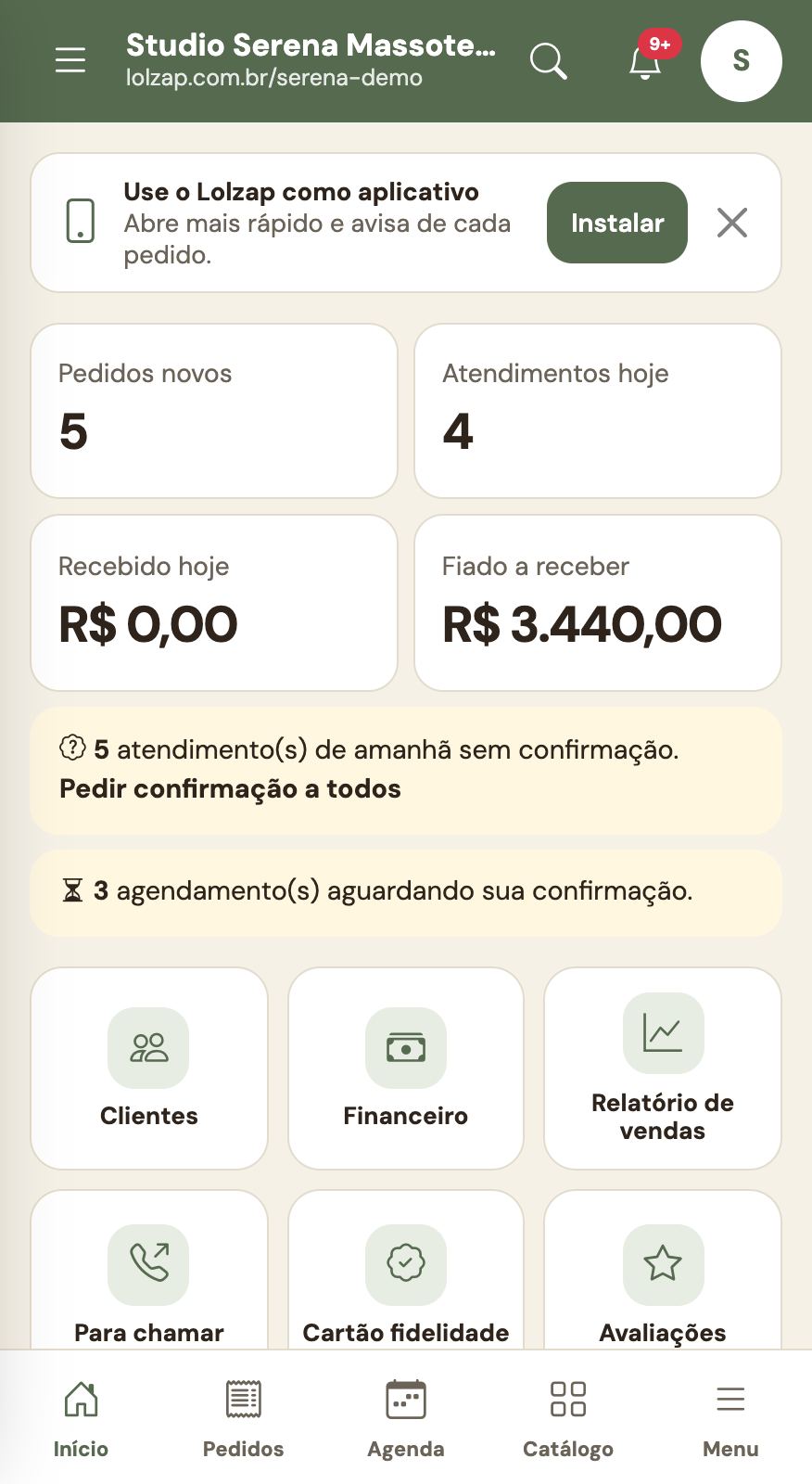Open the Para chamar shortcut
Viewport: 812px width, 1484px height.
149,1271
